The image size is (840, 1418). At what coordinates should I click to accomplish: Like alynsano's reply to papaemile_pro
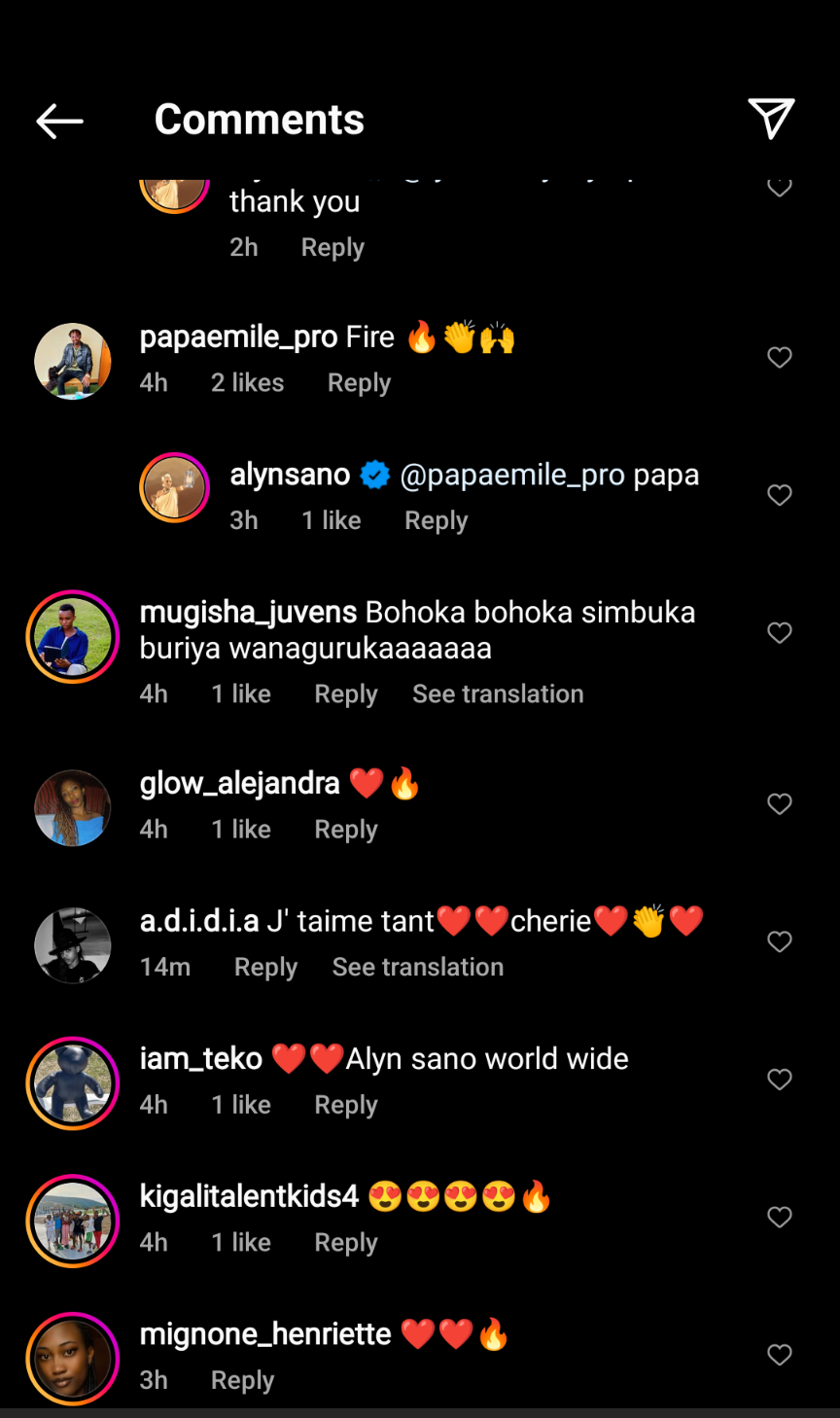coord(779,495)
